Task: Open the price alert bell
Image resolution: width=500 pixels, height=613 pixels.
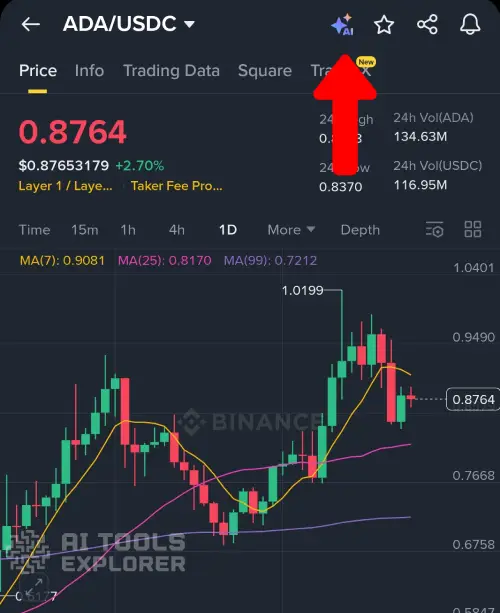Action: pyautogui.click(x=470, y=24)
